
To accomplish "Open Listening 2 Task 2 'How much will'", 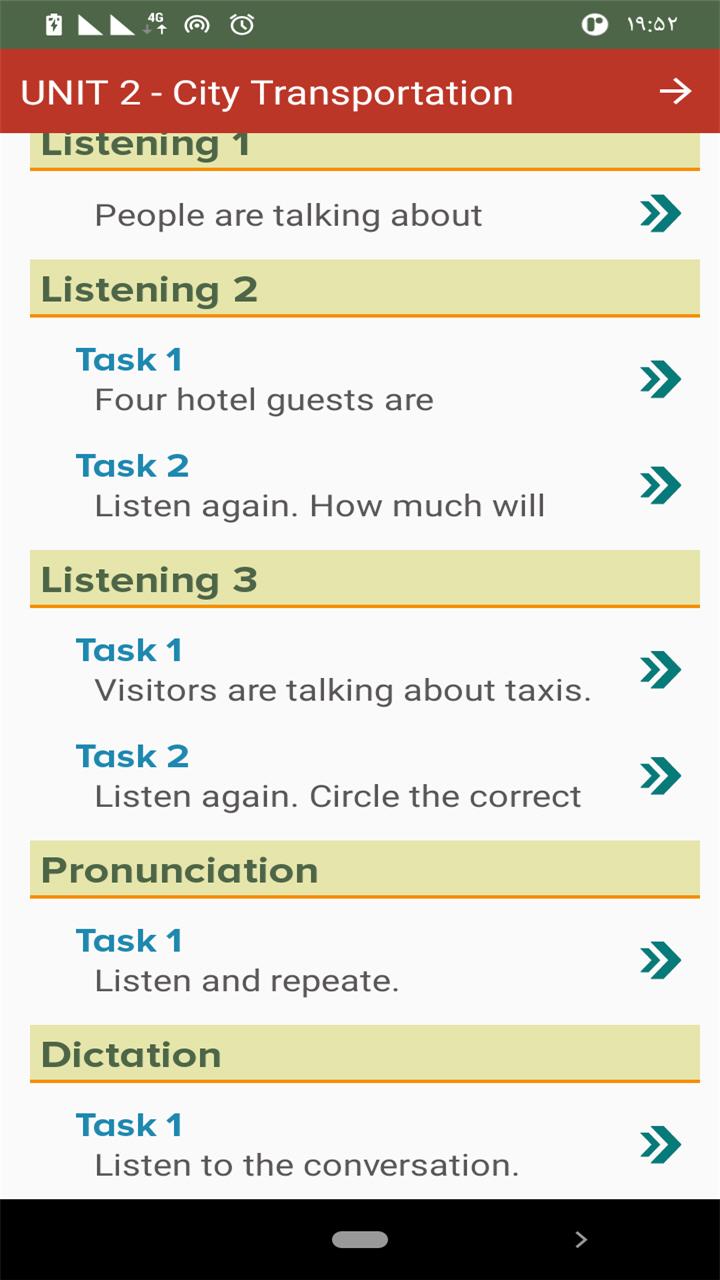I will [x=660, y=485].
